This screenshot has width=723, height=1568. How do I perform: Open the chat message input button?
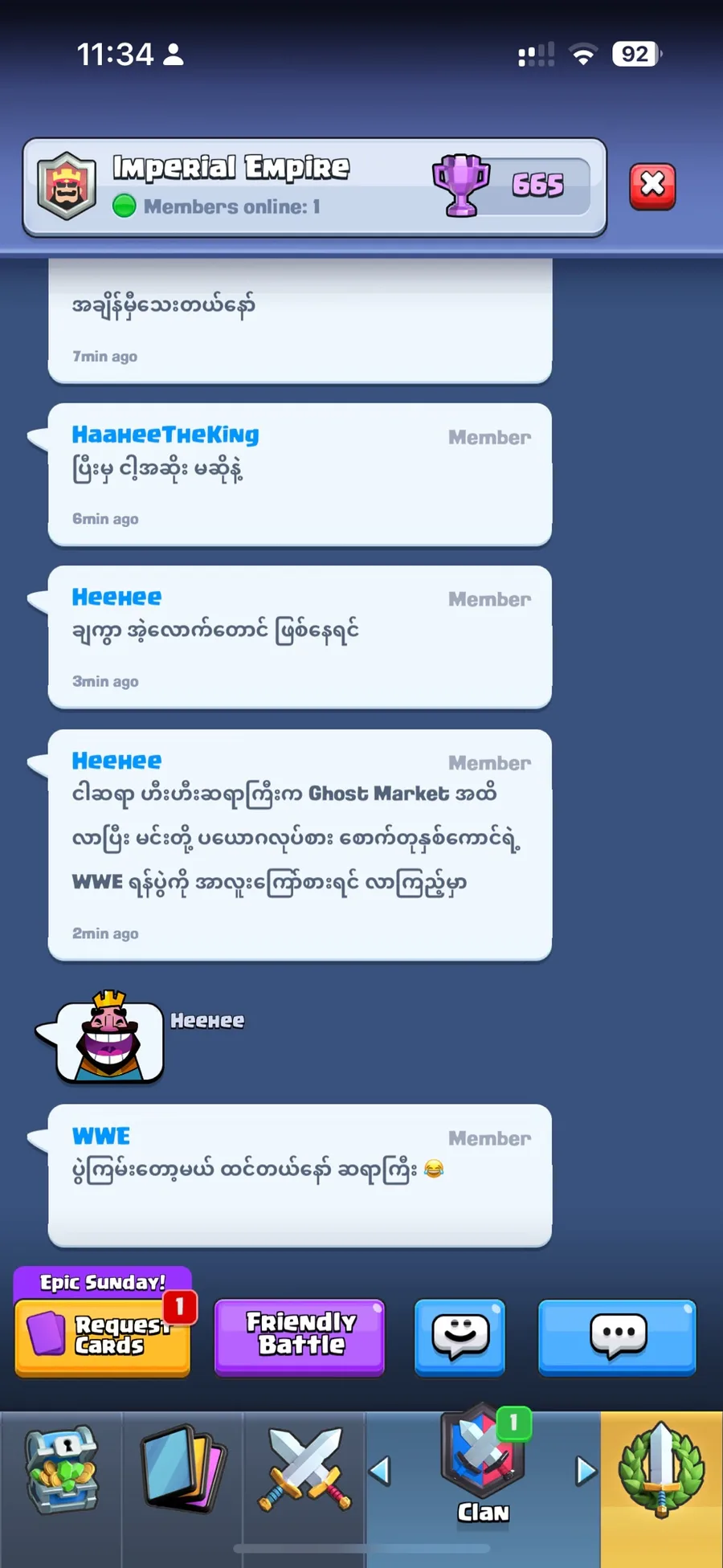point(617,1336)
